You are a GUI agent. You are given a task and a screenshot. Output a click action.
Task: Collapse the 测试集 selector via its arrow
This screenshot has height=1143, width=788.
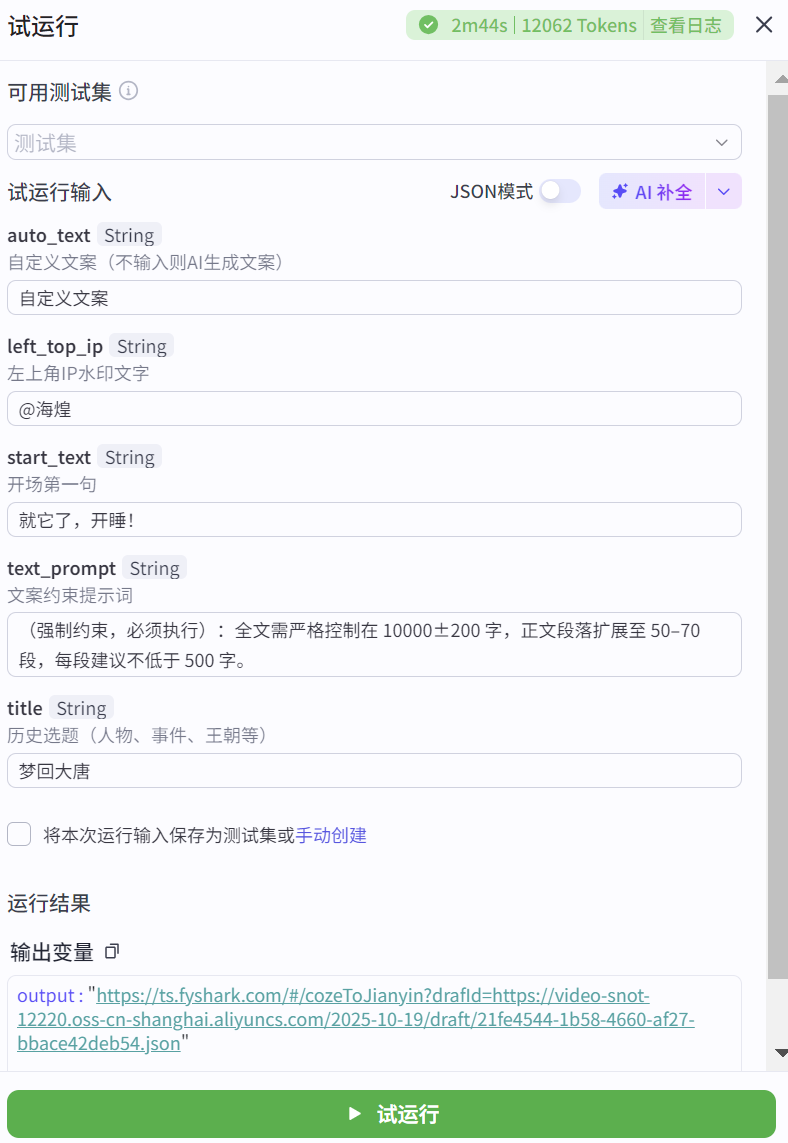[x=721, y=142]
